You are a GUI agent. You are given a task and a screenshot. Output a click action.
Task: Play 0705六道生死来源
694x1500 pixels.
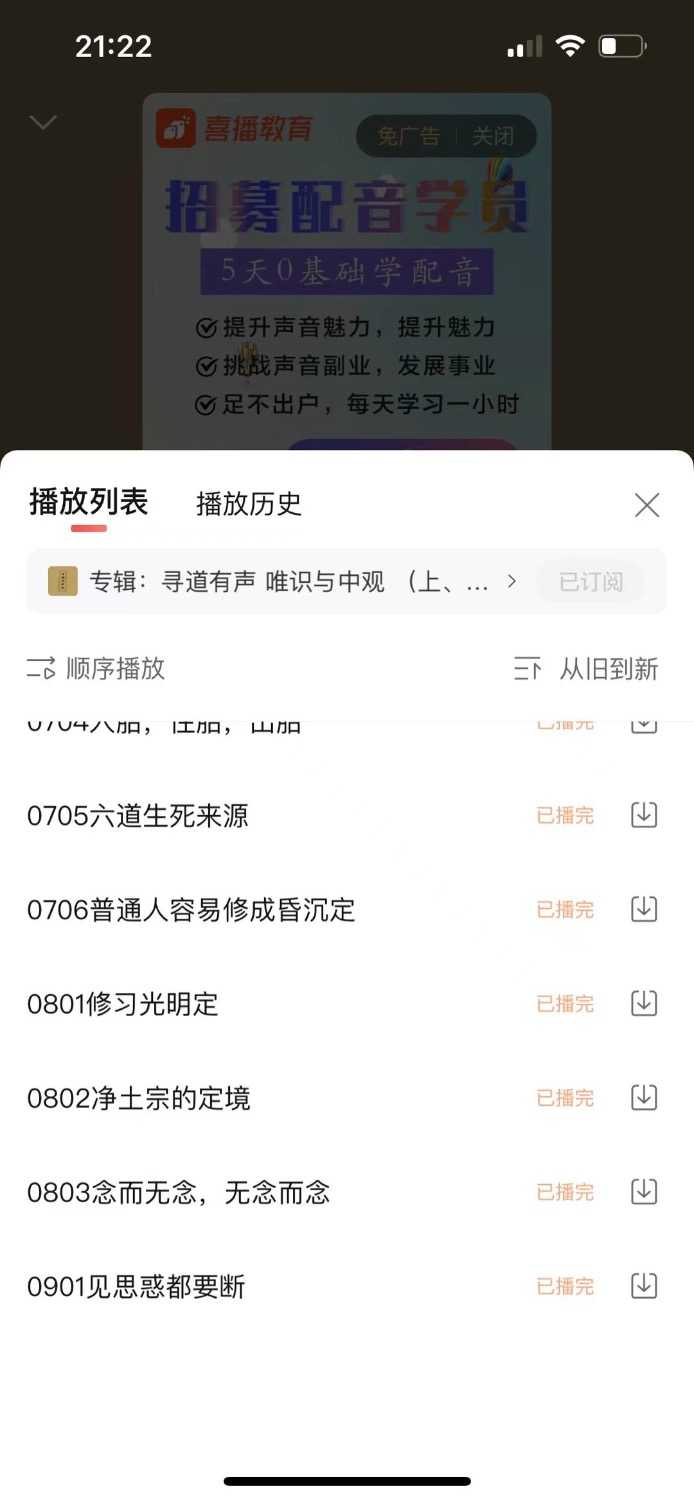tap(138, 816)
